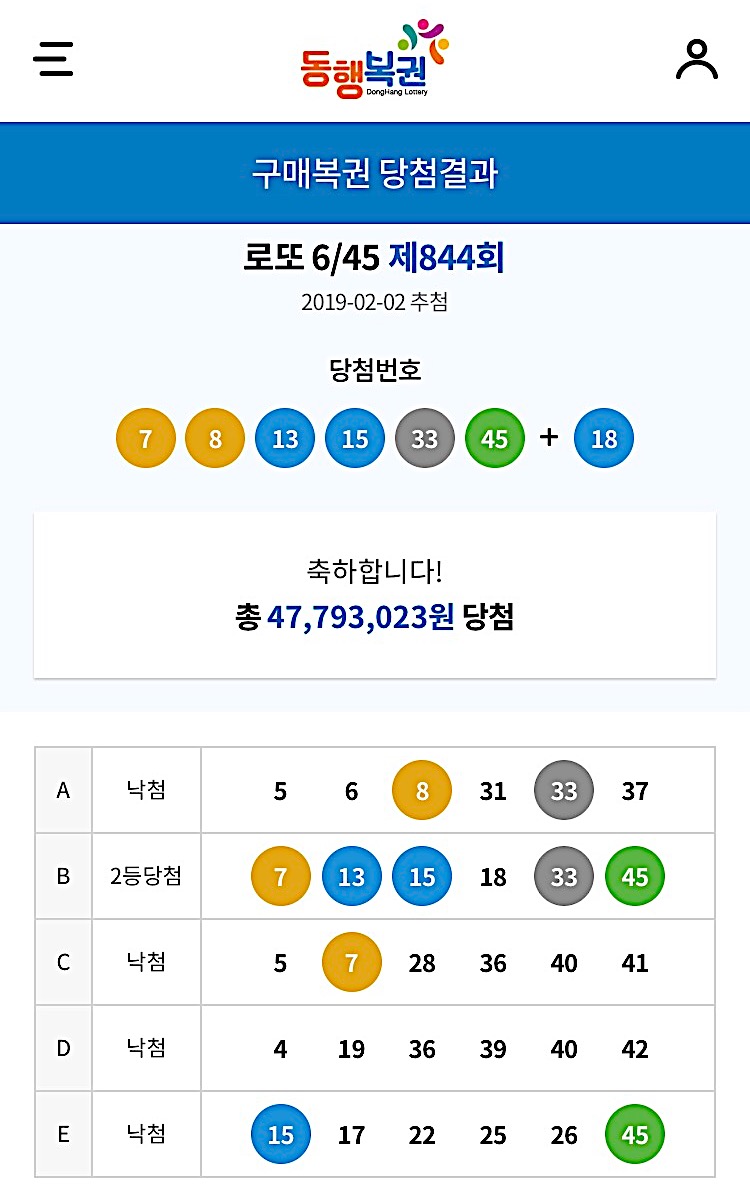Open the hamburger navigation menu
The image size is (750, 1190).
53,59
